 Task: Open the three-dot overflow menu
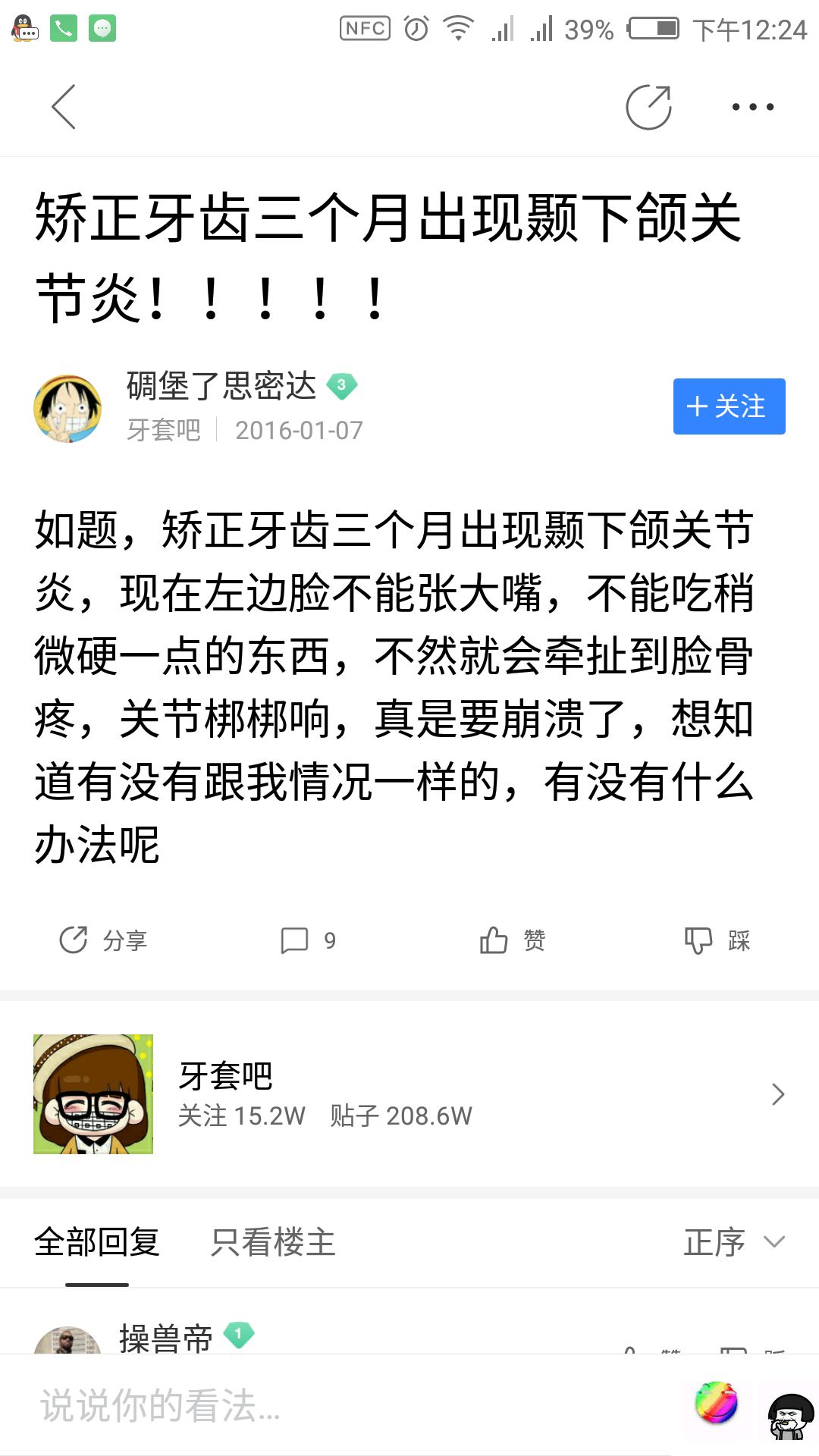pyautogui.click(x=752, y=107)
